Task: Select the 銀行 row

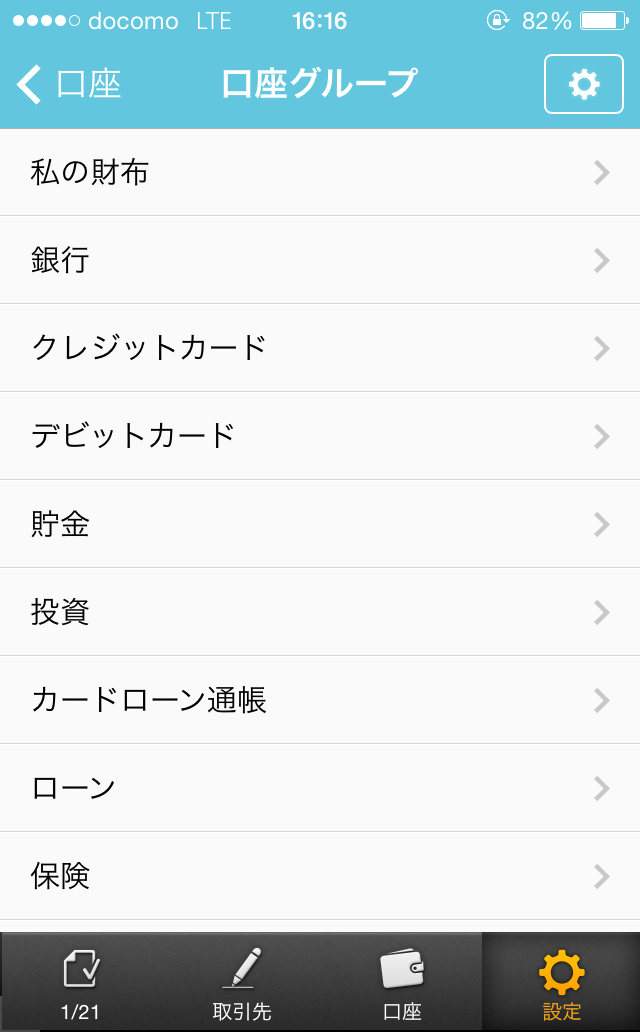Action: point(320,260)
